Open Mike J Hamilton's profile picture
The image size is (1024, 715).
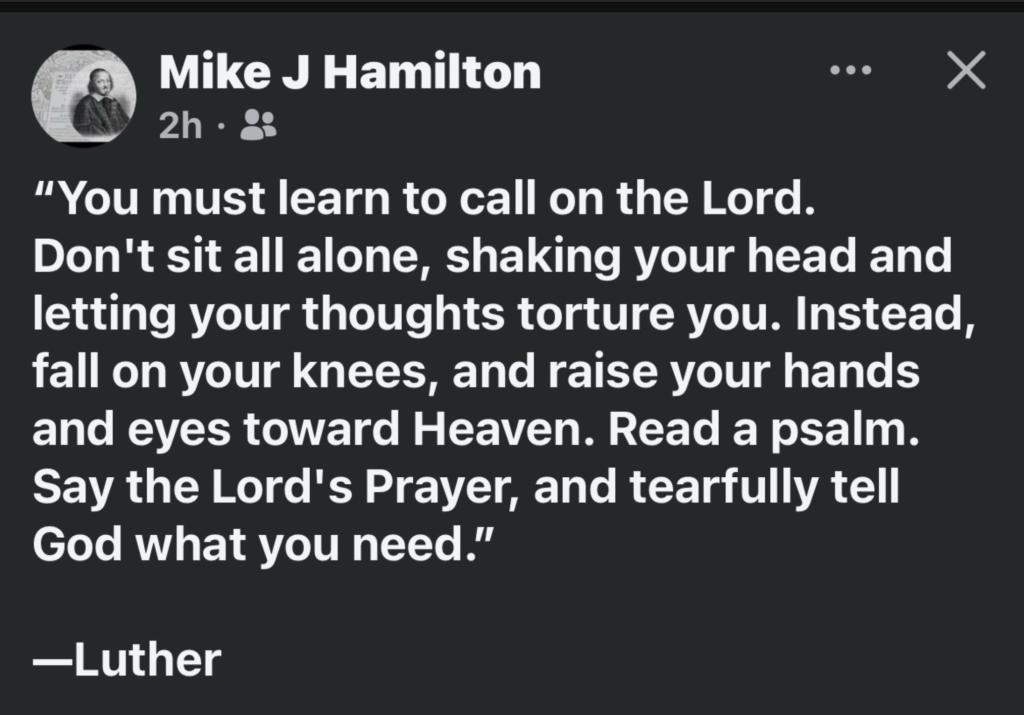coord(85,97)
